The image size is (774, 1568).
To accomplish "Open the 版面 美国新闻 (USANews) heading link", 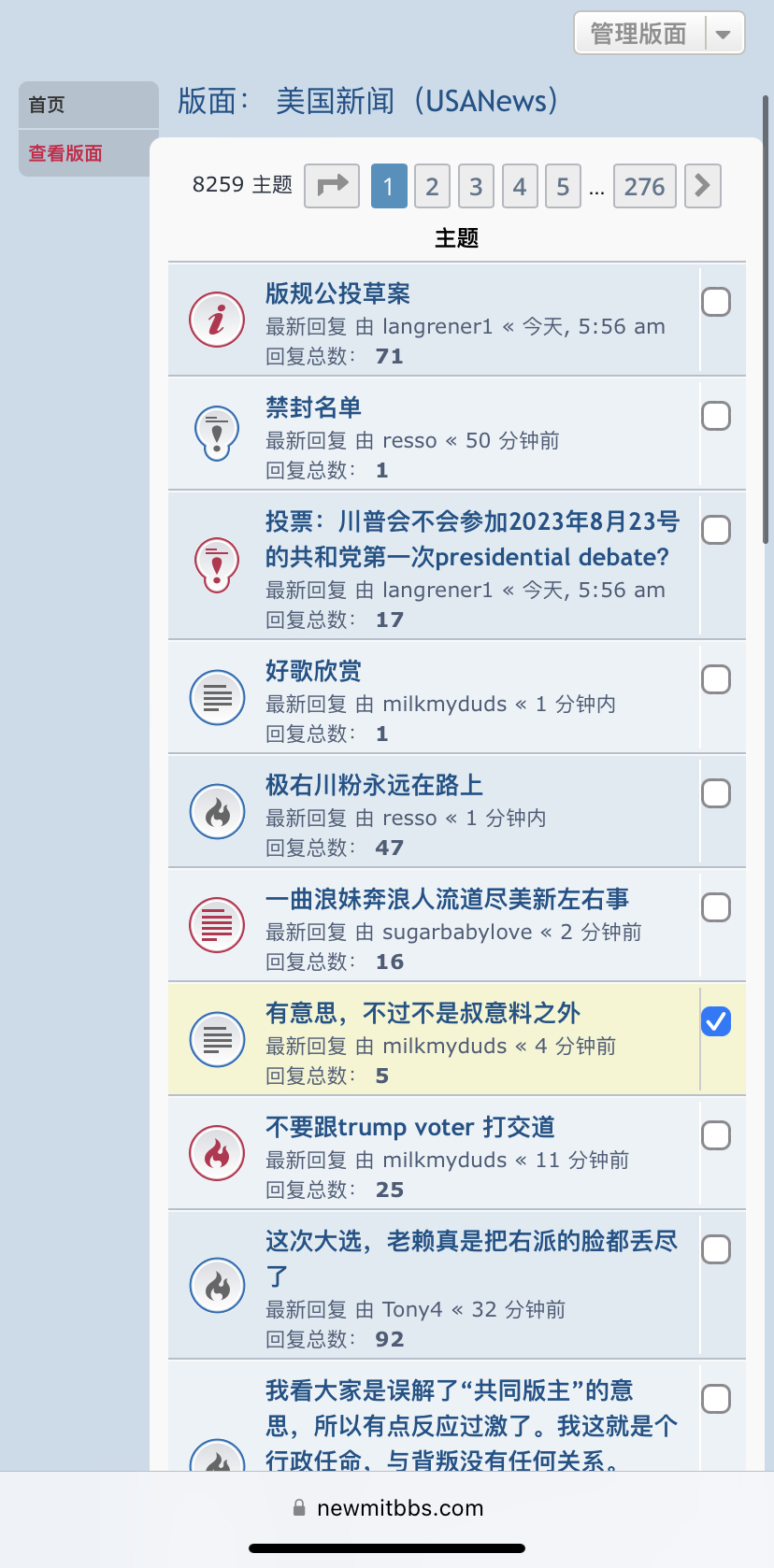I will click(418, 101).
